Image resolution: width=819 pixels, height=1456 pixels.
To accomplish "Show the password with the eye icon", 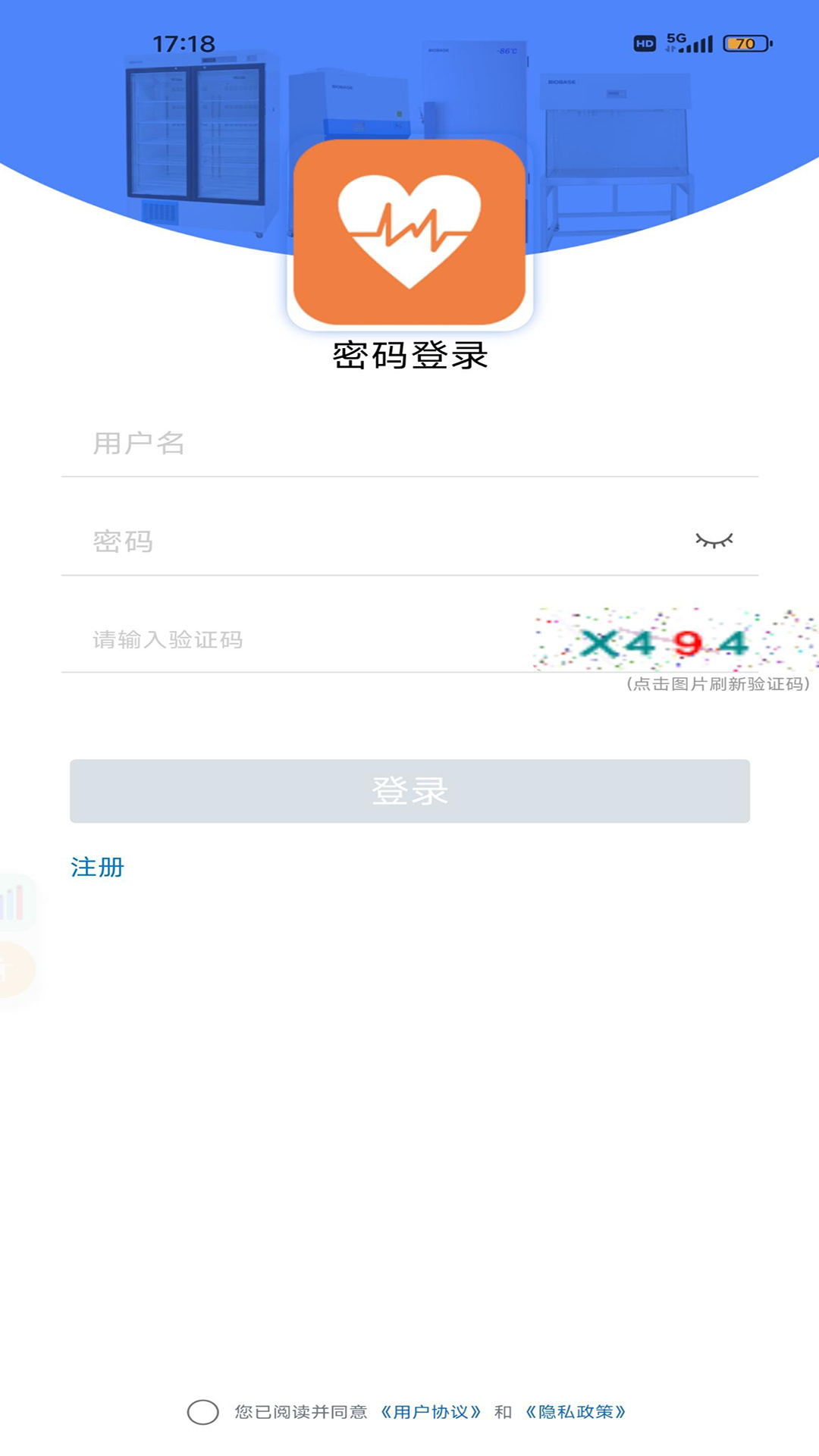I will coord(714,541).
